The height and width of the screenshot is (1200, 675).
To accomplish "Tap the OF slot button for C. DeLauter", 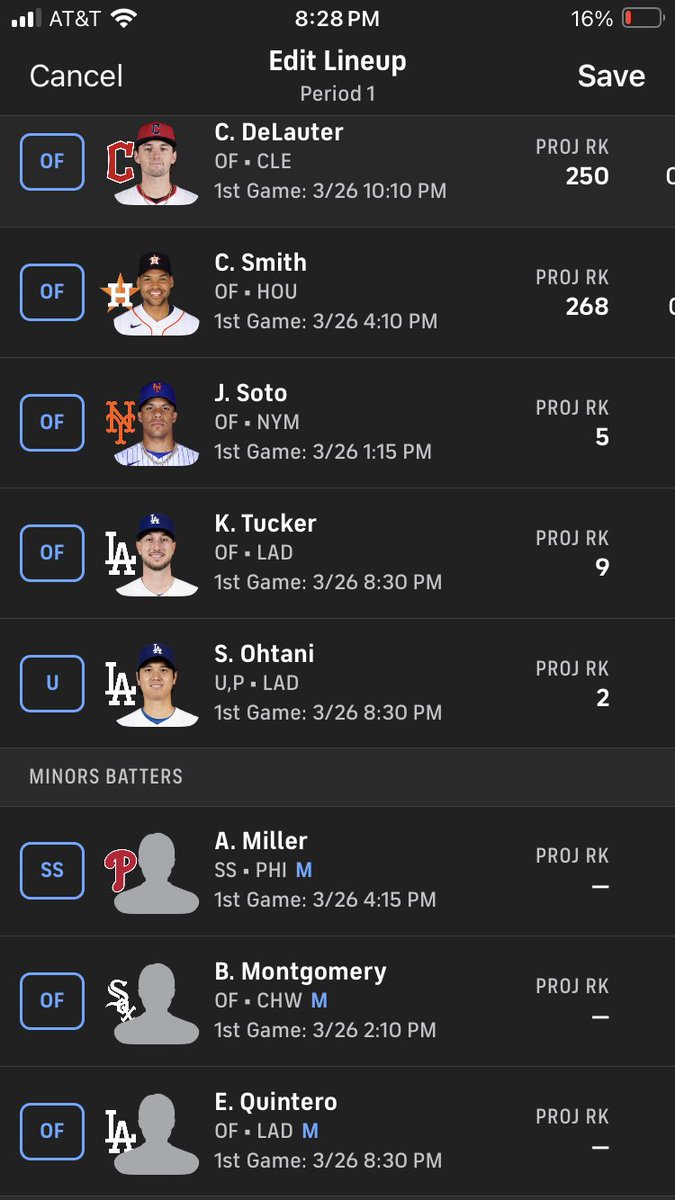I will 52,161.
